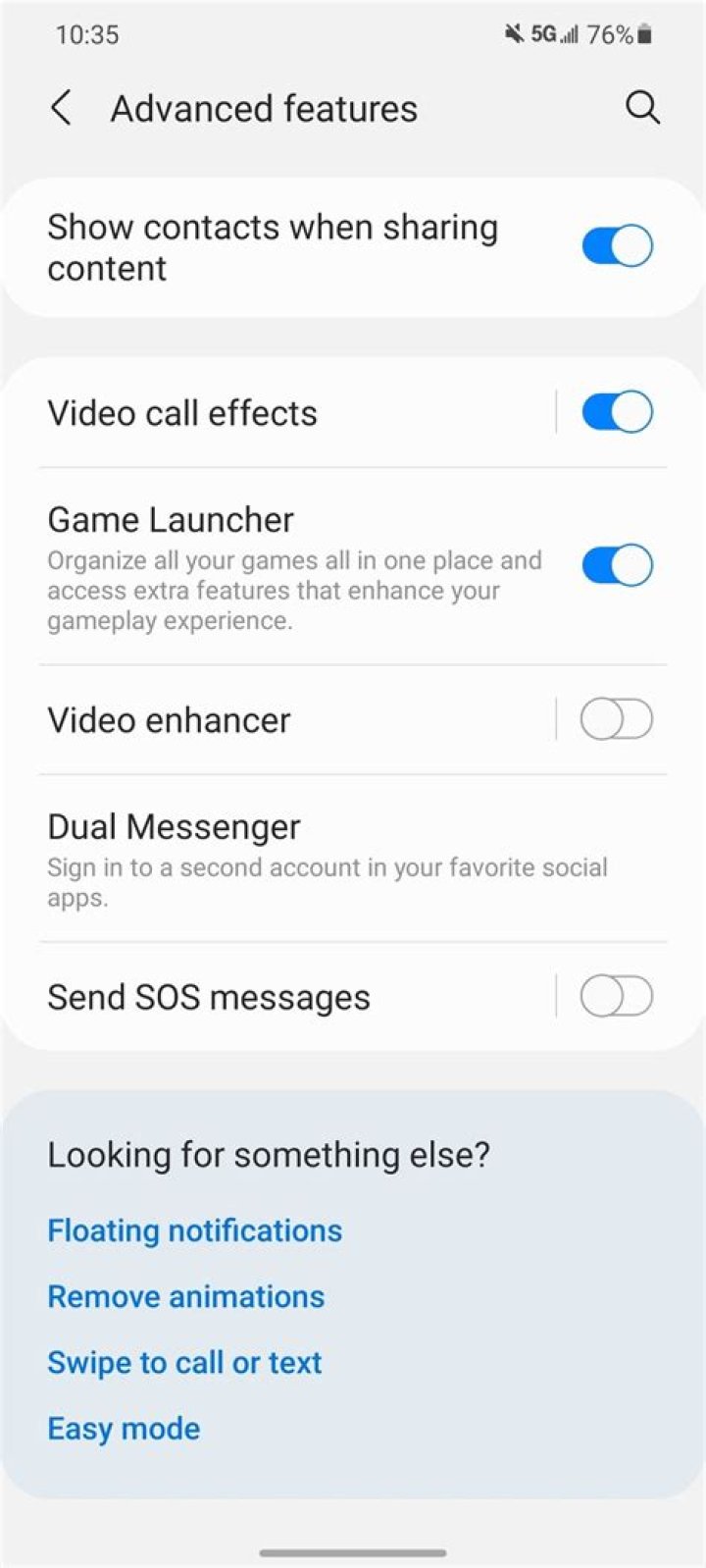Follow the Floating notifications link

195,1230
